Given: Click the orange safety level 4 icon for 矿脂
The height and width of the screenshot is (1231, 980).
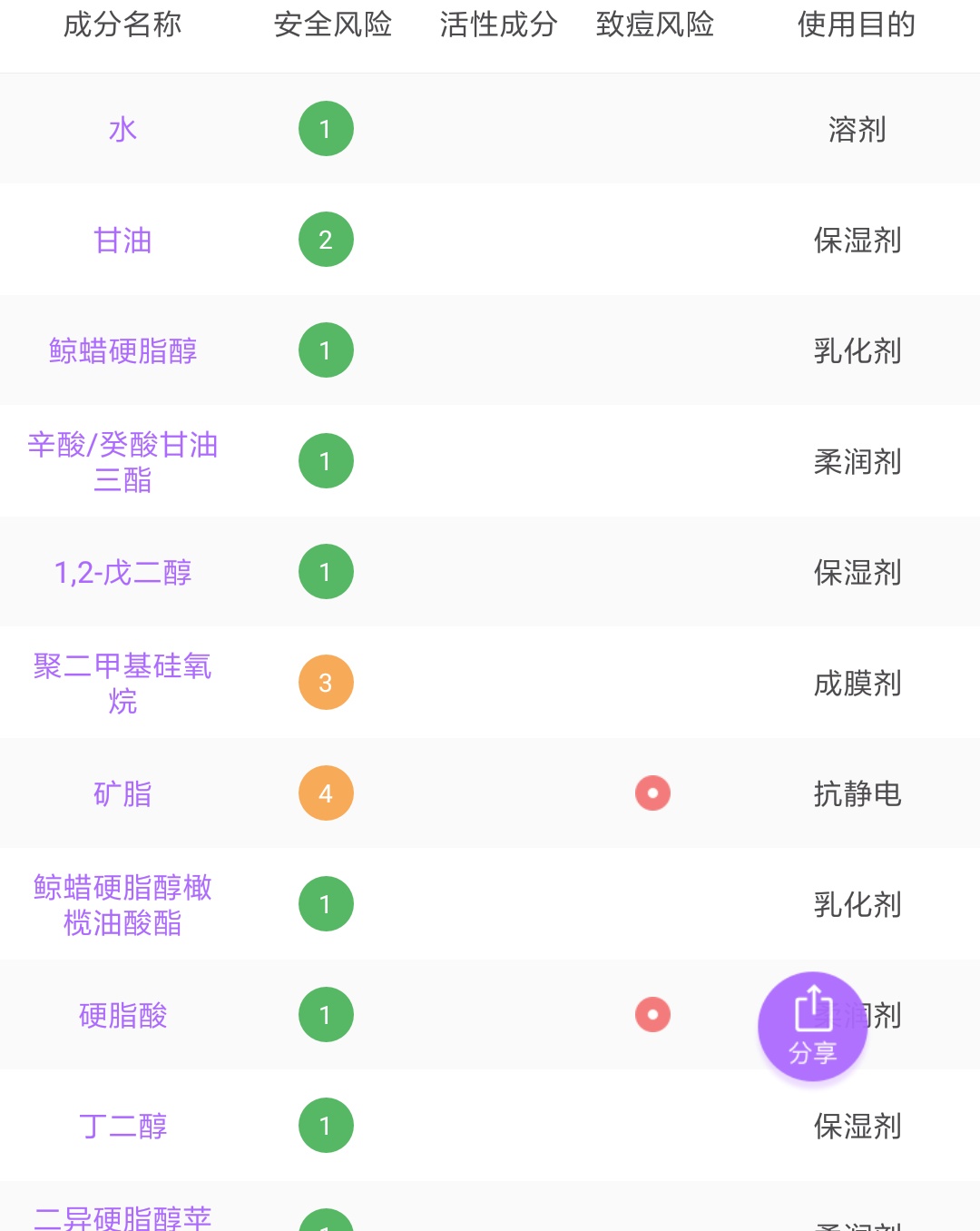Looking at the screenshot, I should (326, 793).
